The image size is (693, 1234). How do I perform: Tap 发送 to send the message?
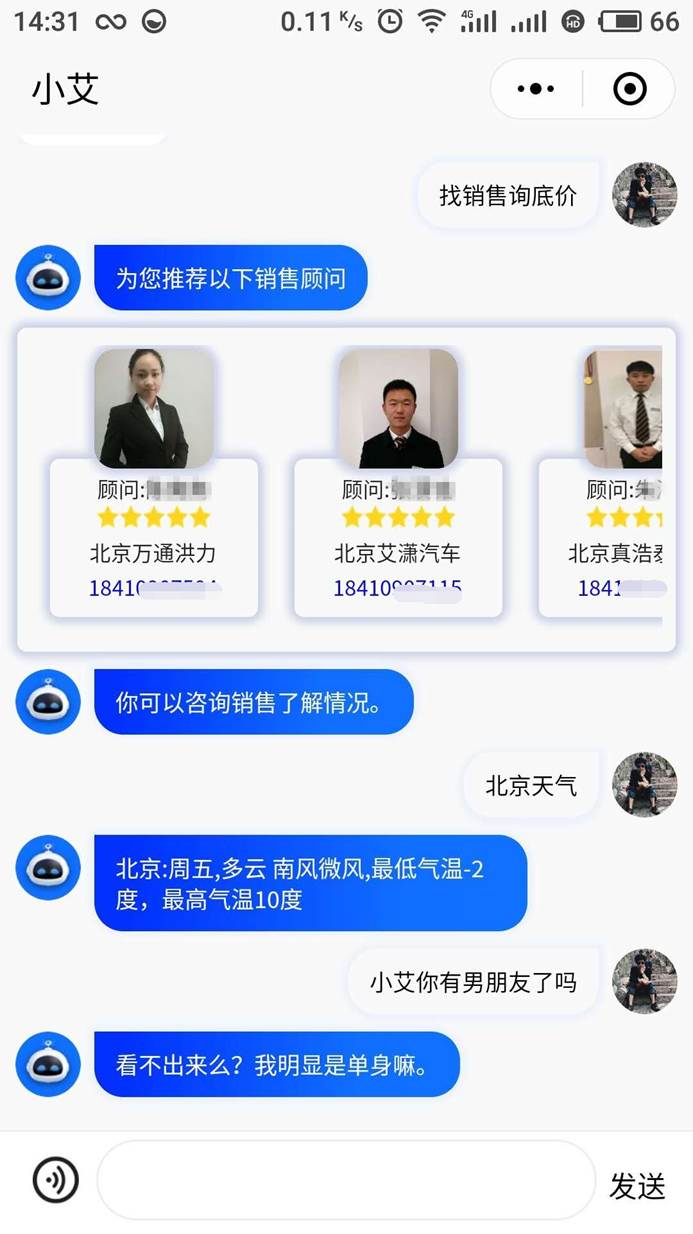[637, 1186]
